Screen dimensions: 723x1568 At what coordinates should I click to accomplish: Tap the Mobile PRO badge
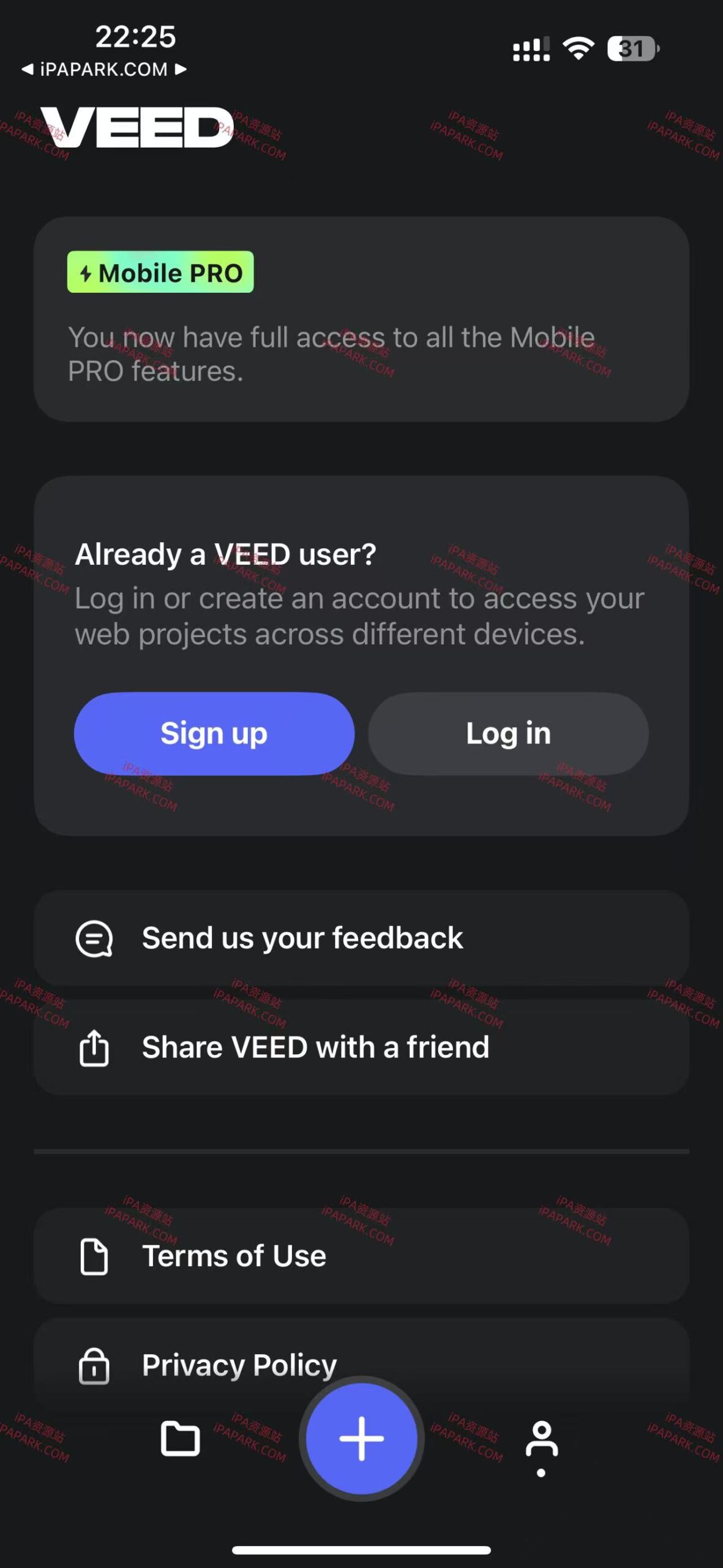160,272
